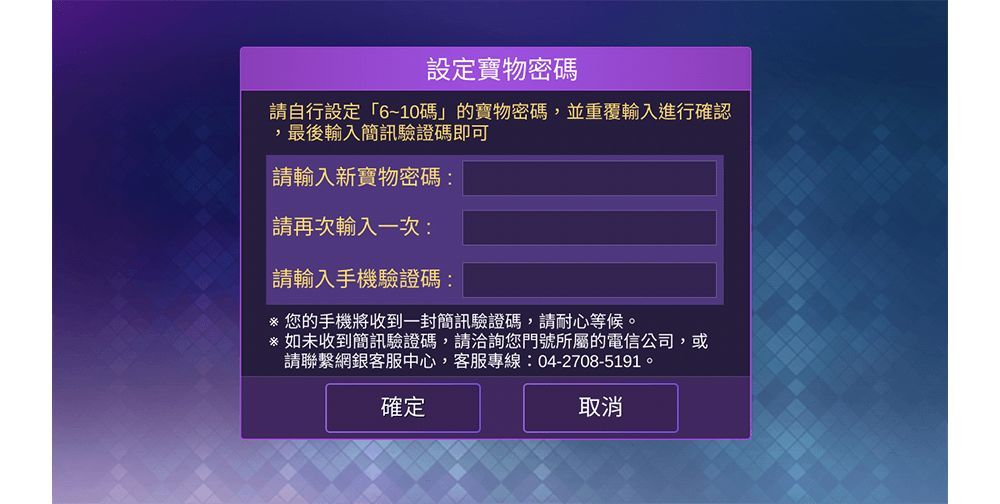Viewport: 1000px width, 504px height.
Task: Cancel with the 取消 button
Action: pyautogui.click(x=600, y=408)
